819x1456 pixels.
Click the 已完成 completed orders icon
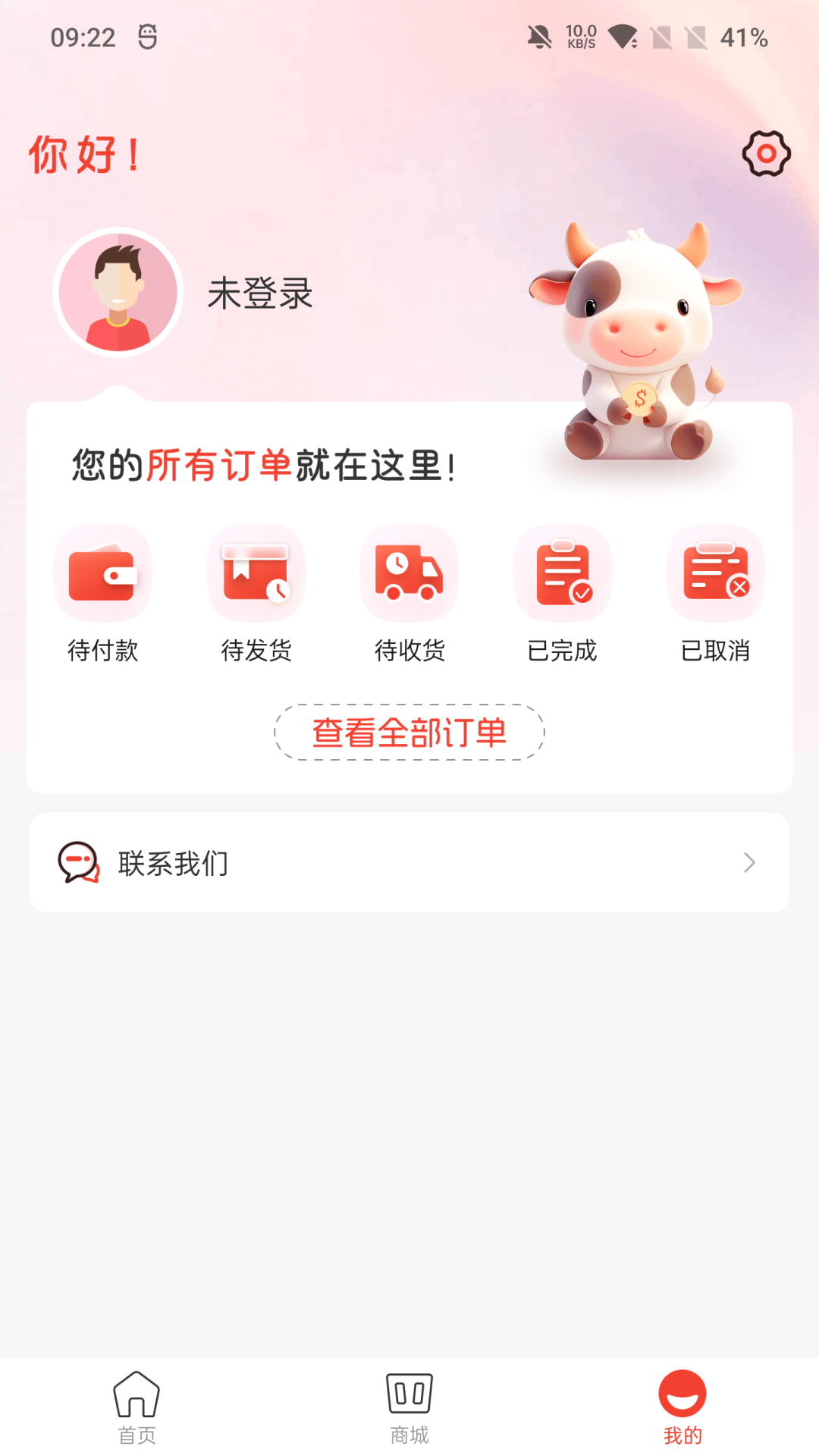[x=562, y=573]
